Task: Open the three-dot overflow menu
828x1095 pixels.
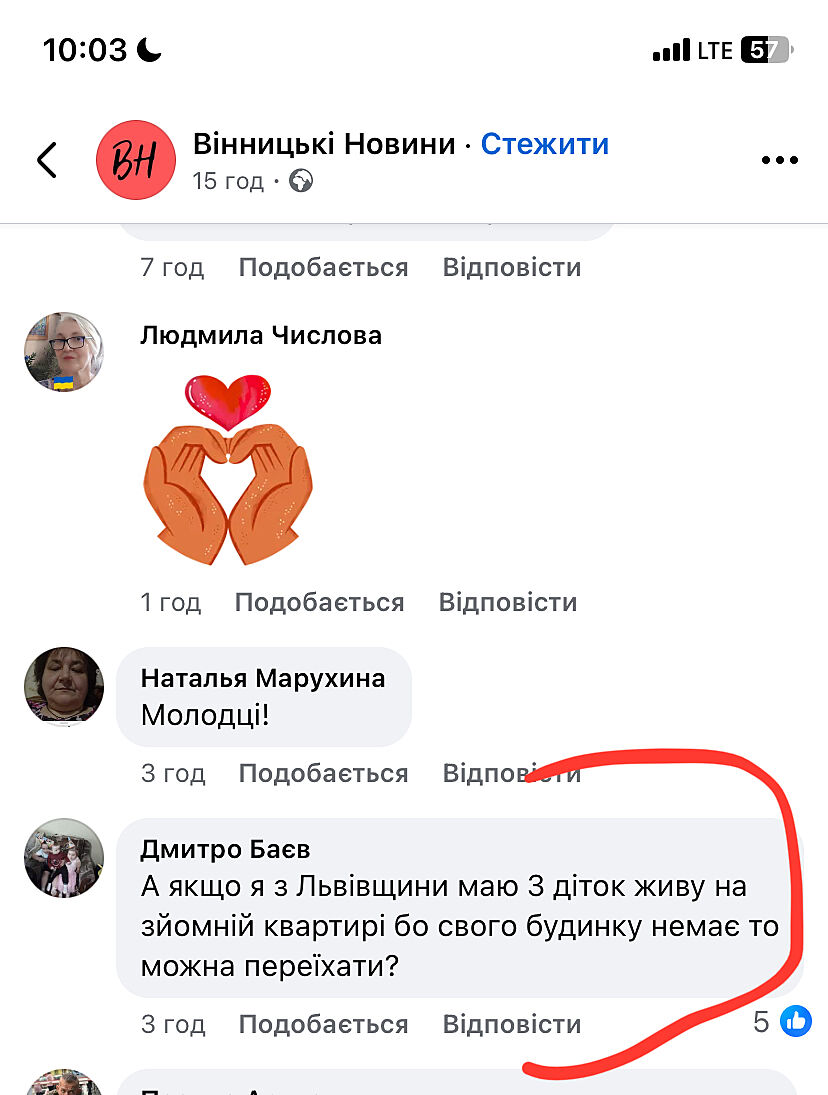Action: click(x=779, y=160)
